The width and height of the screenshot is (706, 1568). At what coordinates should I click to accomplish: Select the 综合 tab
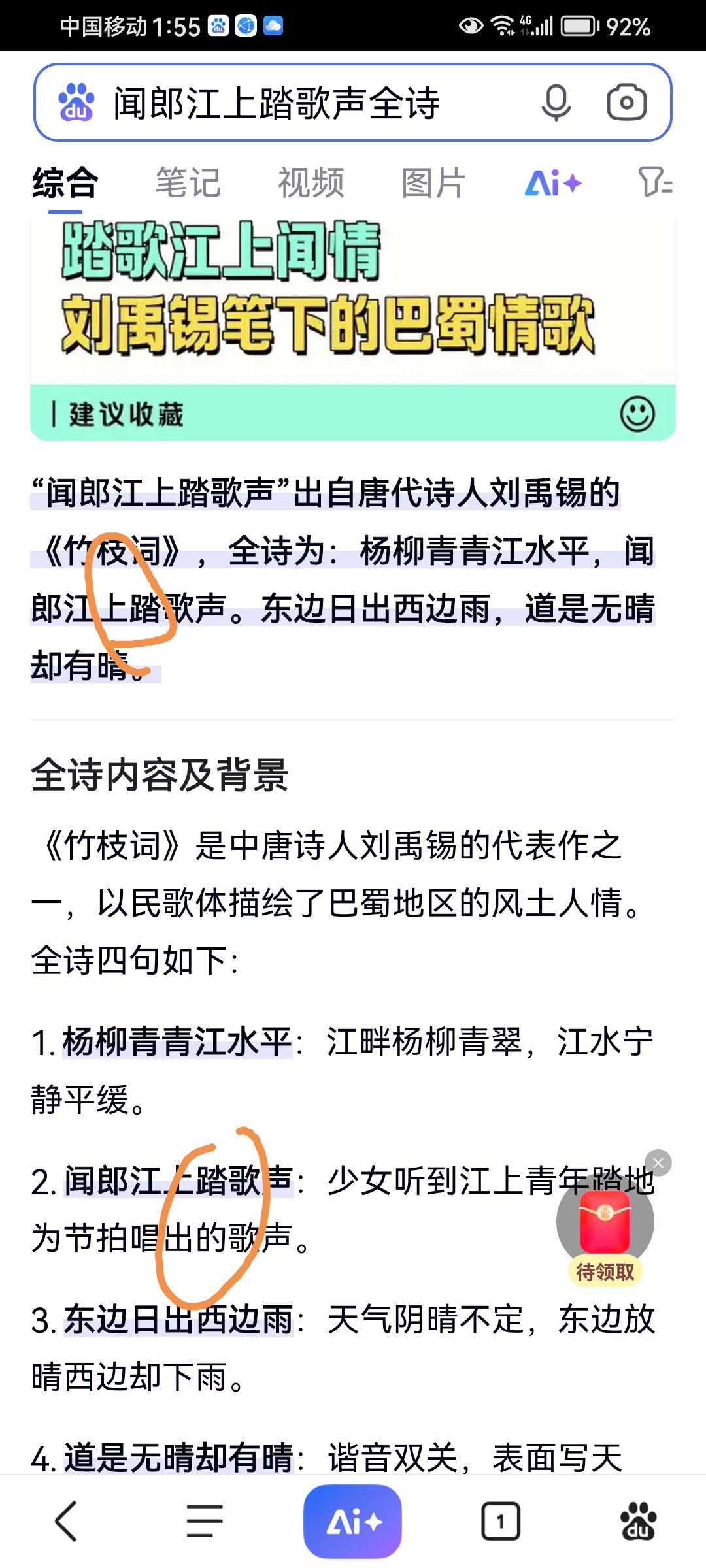[x=65, y=182]
